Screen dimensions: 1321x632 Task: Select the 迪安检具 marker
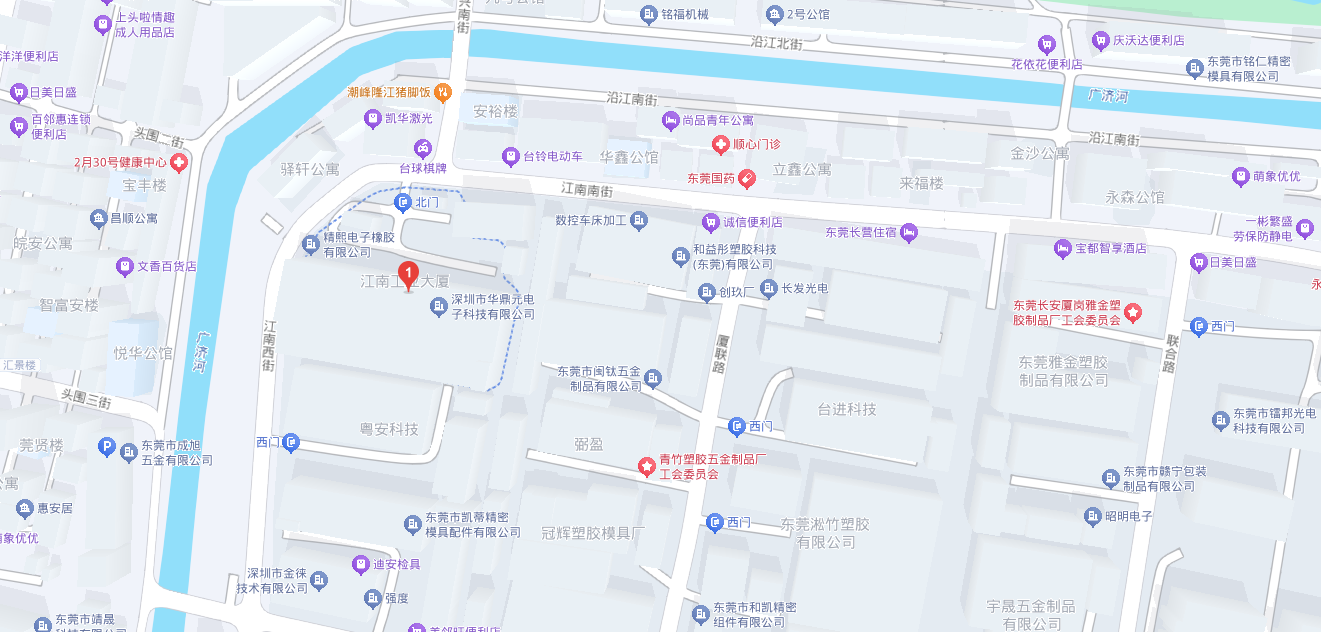point(360,565)
